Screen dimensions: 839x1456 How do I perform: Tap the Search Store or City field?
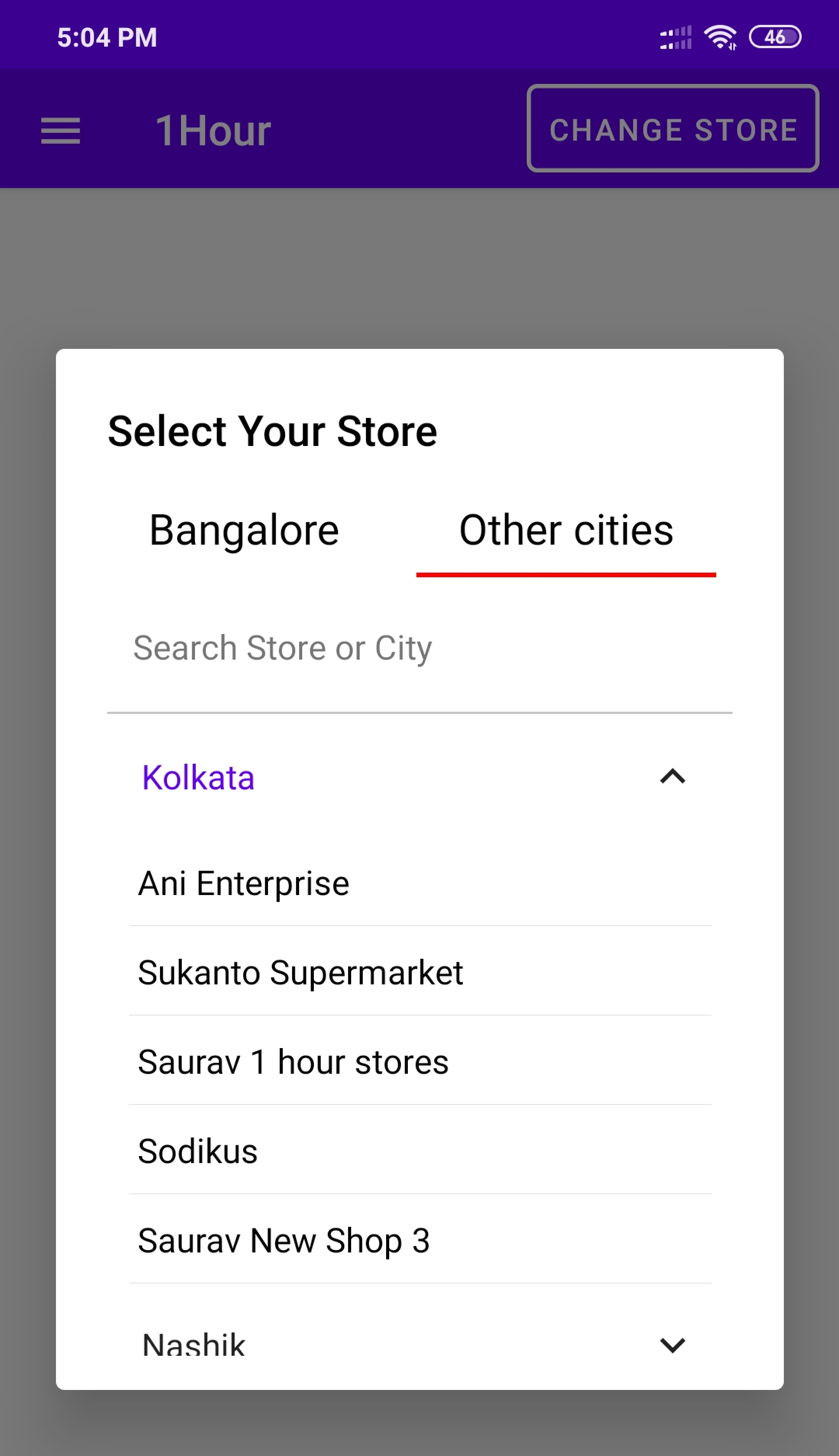419,649
